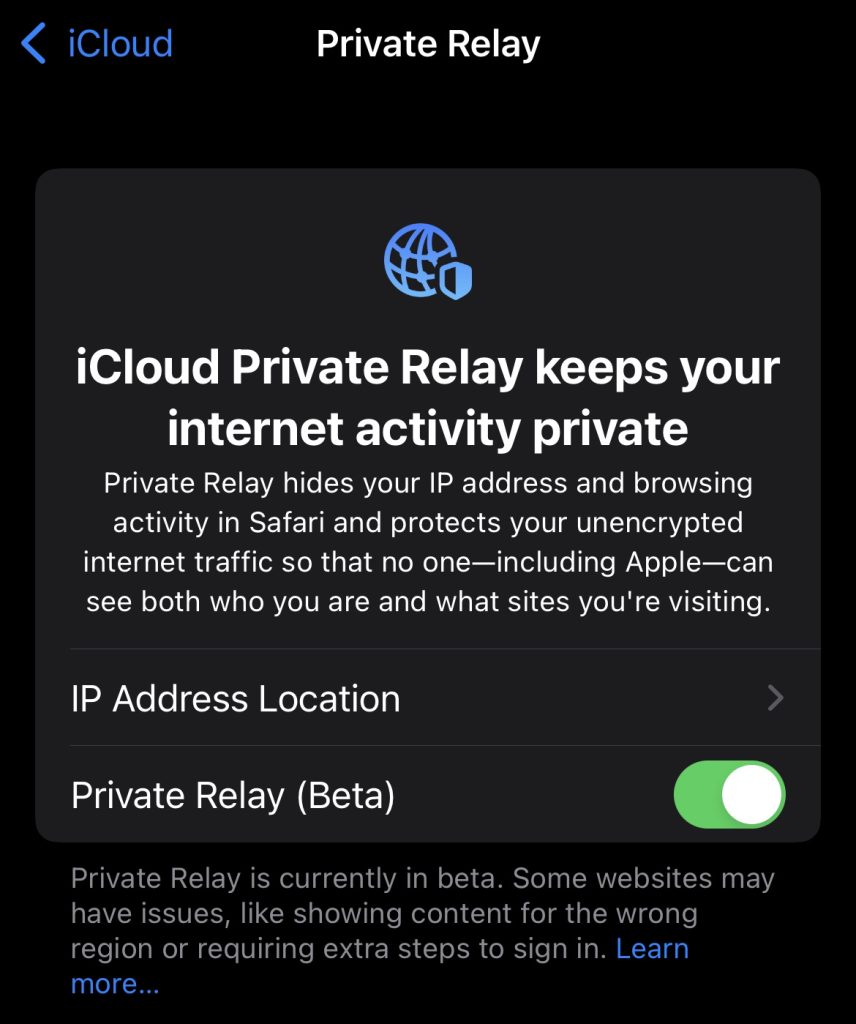The image size is (856, 1024).
Task: Click the right-facing arrow next to IP Address Location
Action: pos(775,698)
